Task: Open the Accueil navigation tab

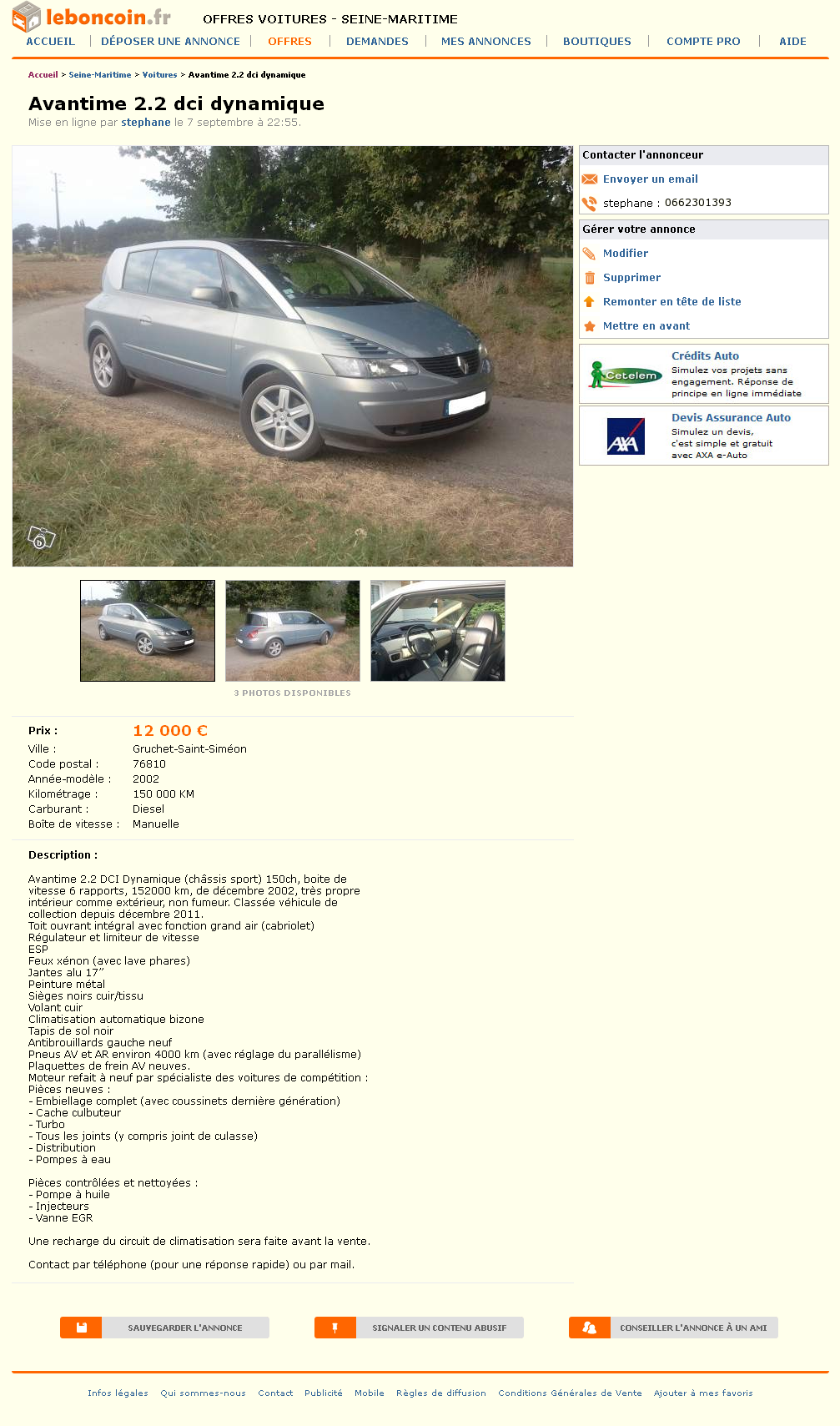Action: pyautogui.click(x=50, y=41)
